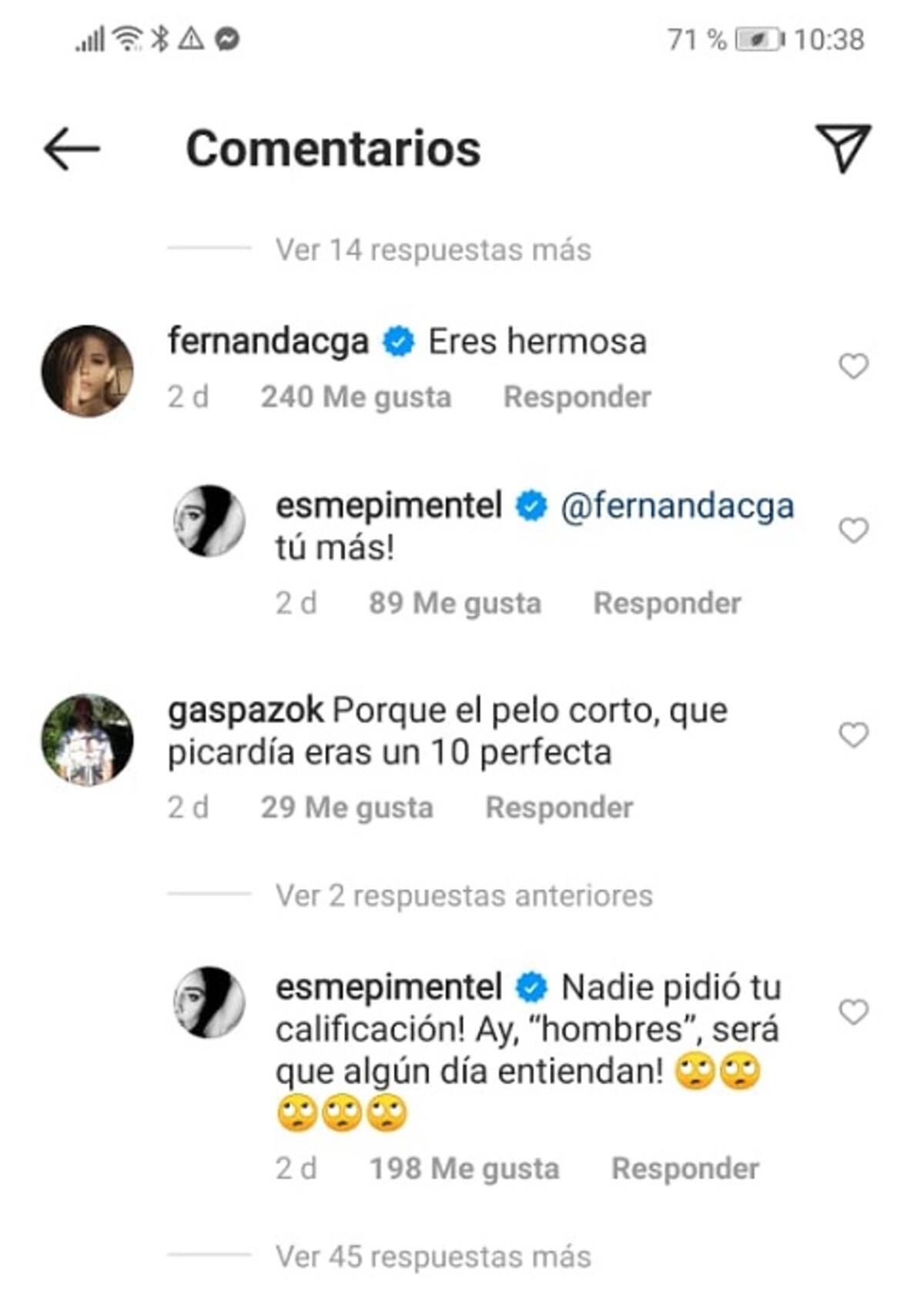Image resolution: width=924 pixels, height=1308 pixels.
Task: Like gaspazok's comment about short hair
Action: [853, 734]
